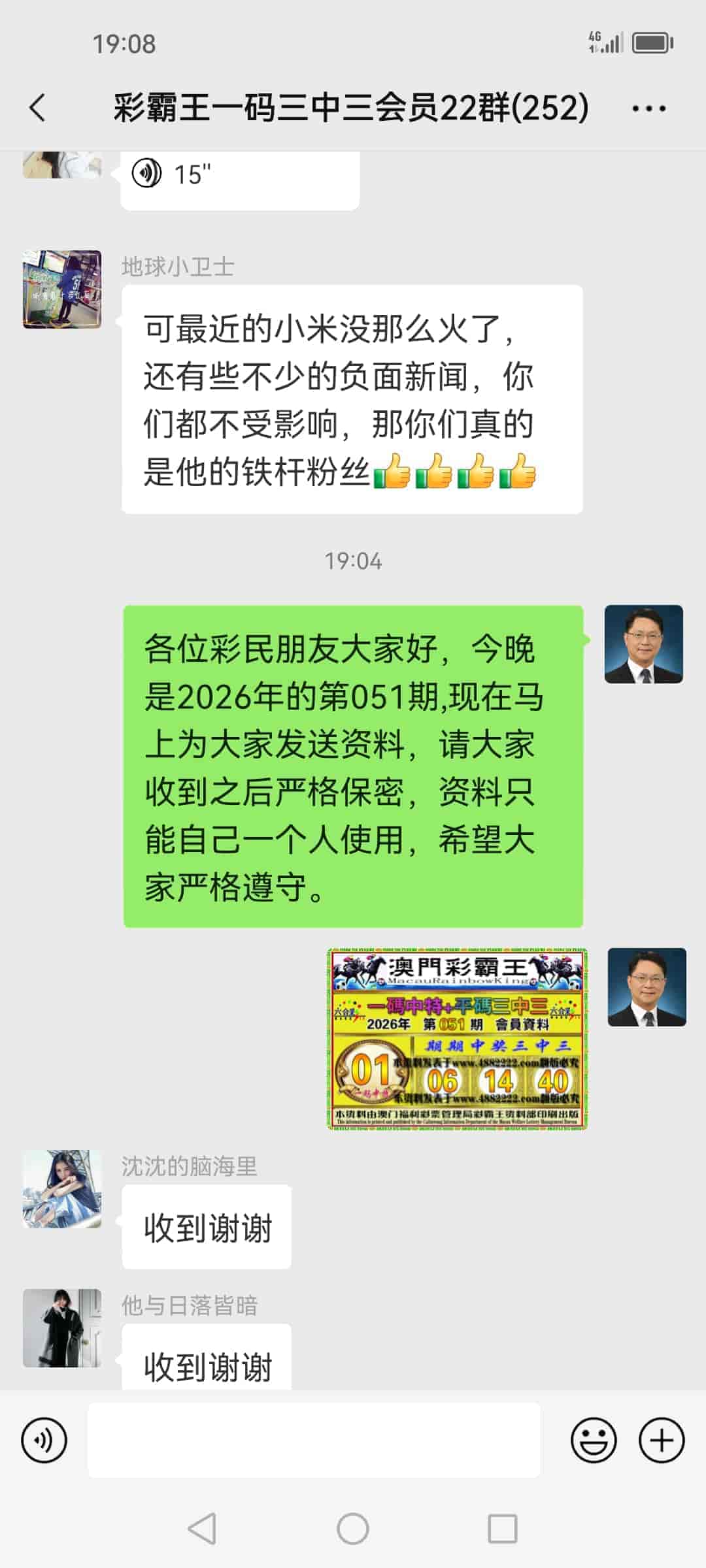706x1568 pixels.
Task: Select the message bubble saying 收到谢谢
Action: (207, 1226)
